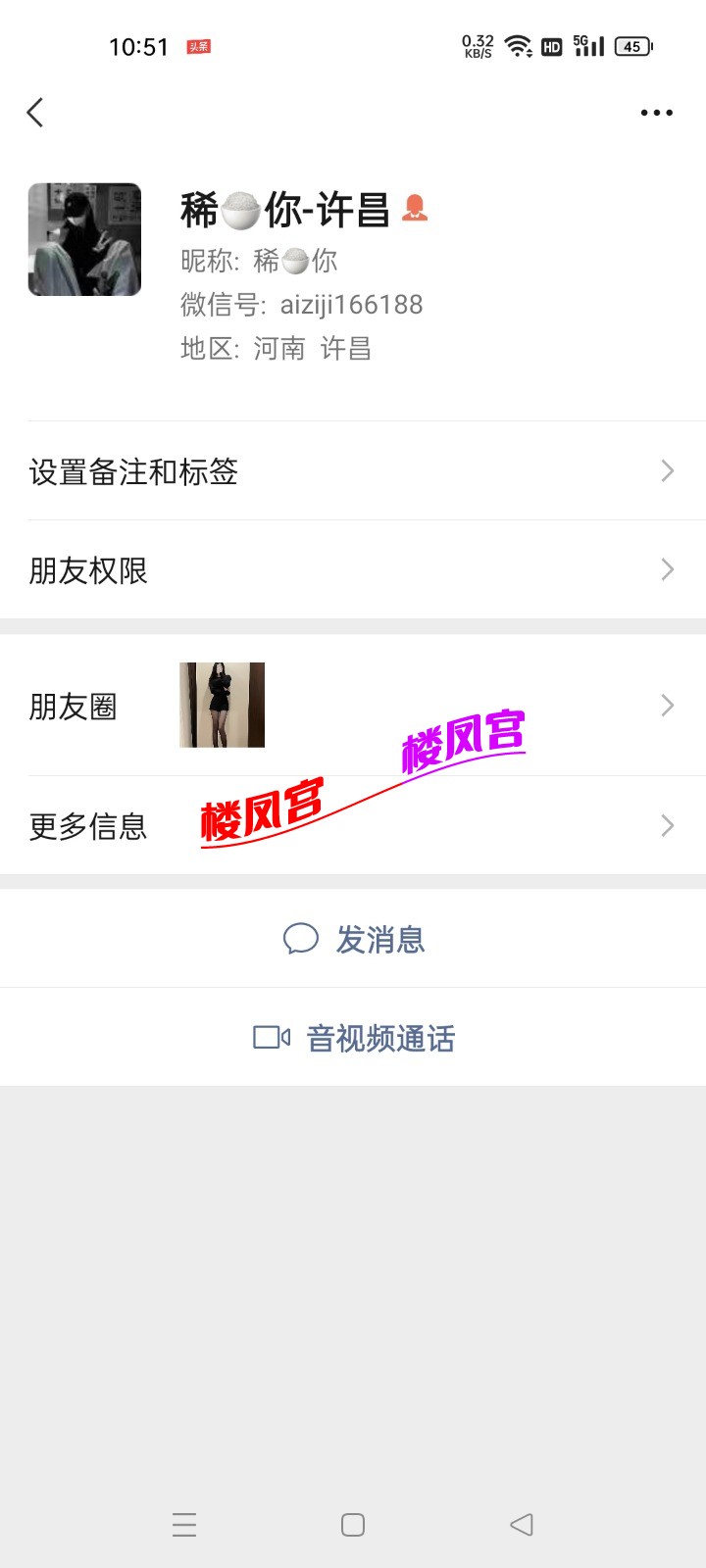Open the three-dot overflow menu
The image size is (706, 1568).
[656, 113]
